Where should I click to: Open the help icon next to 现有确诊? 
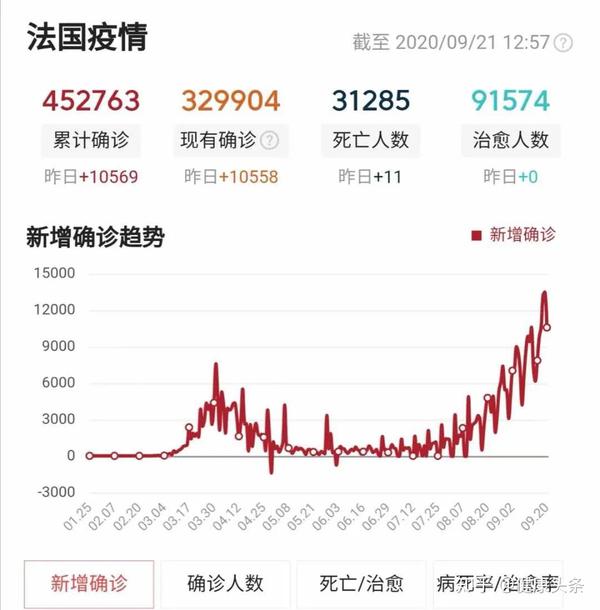268,140
